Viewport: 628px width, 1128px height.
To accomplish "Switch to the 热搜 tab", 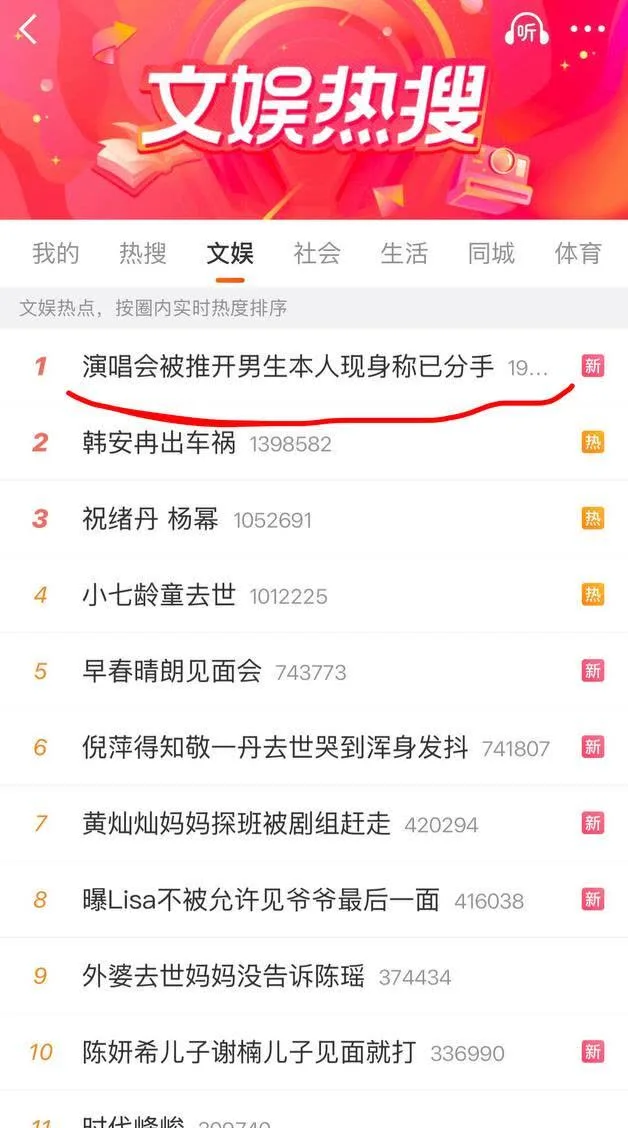I will pos(142,253).
